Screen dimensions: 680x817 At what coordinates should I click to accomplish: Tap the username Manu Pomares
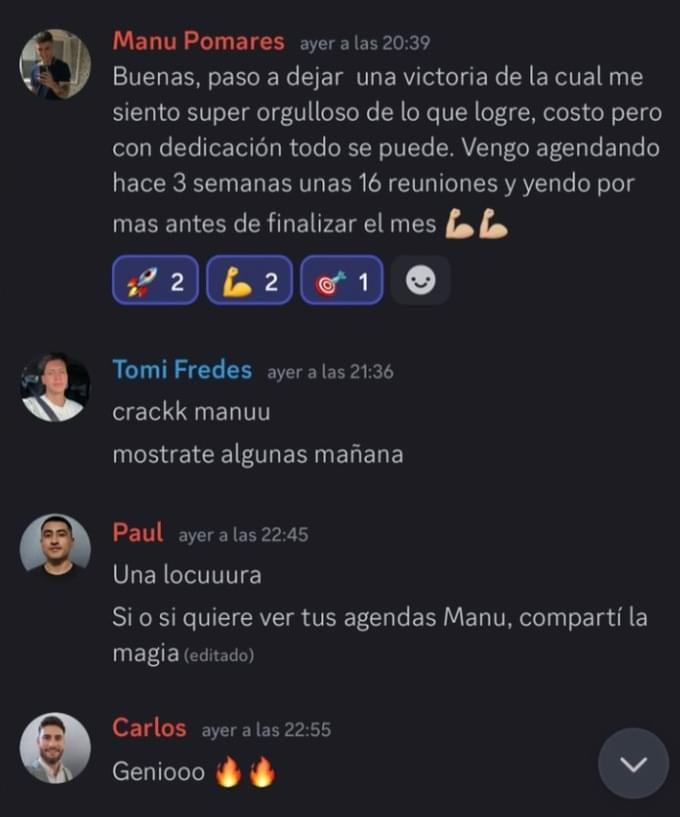point(198,42)
